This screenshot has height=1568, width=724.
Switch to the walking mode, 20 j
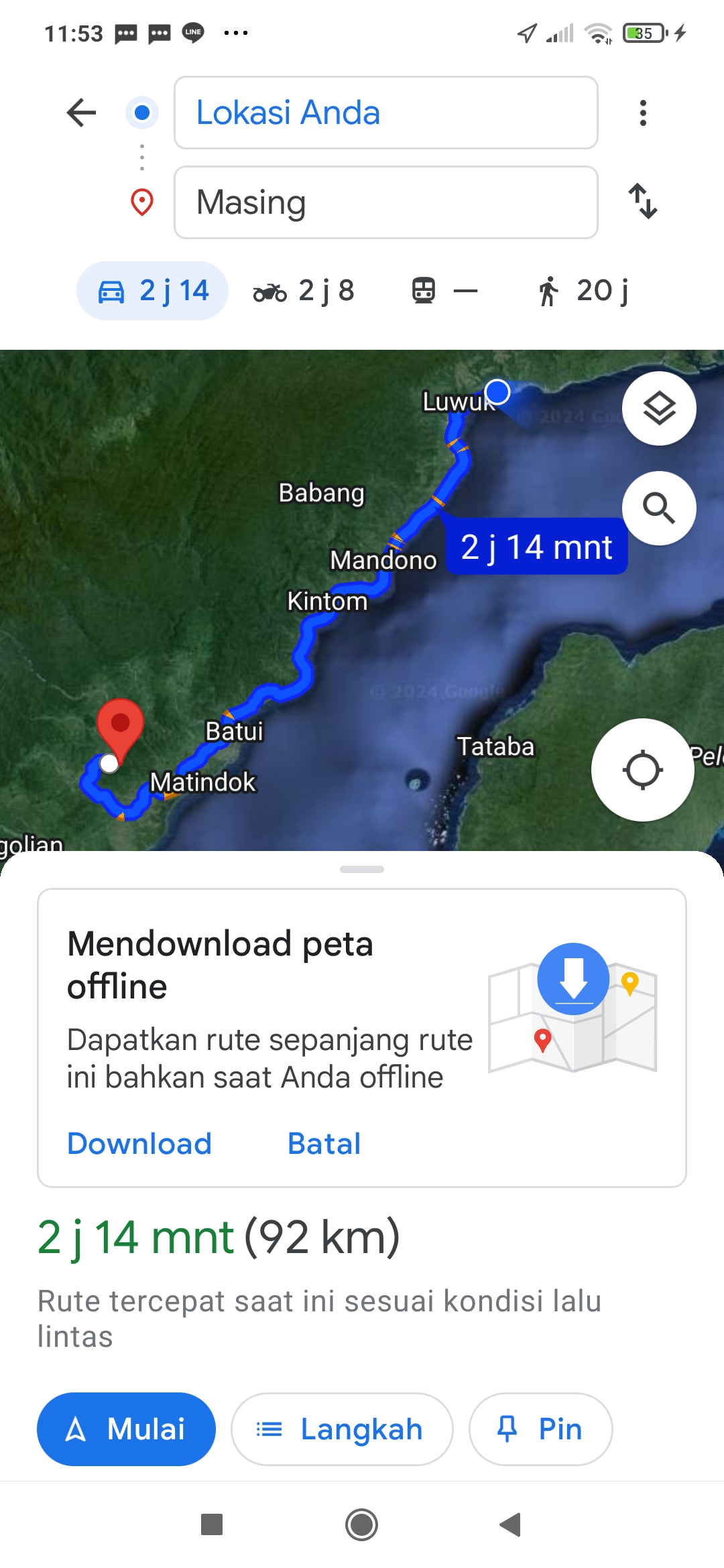coord(583,291)
